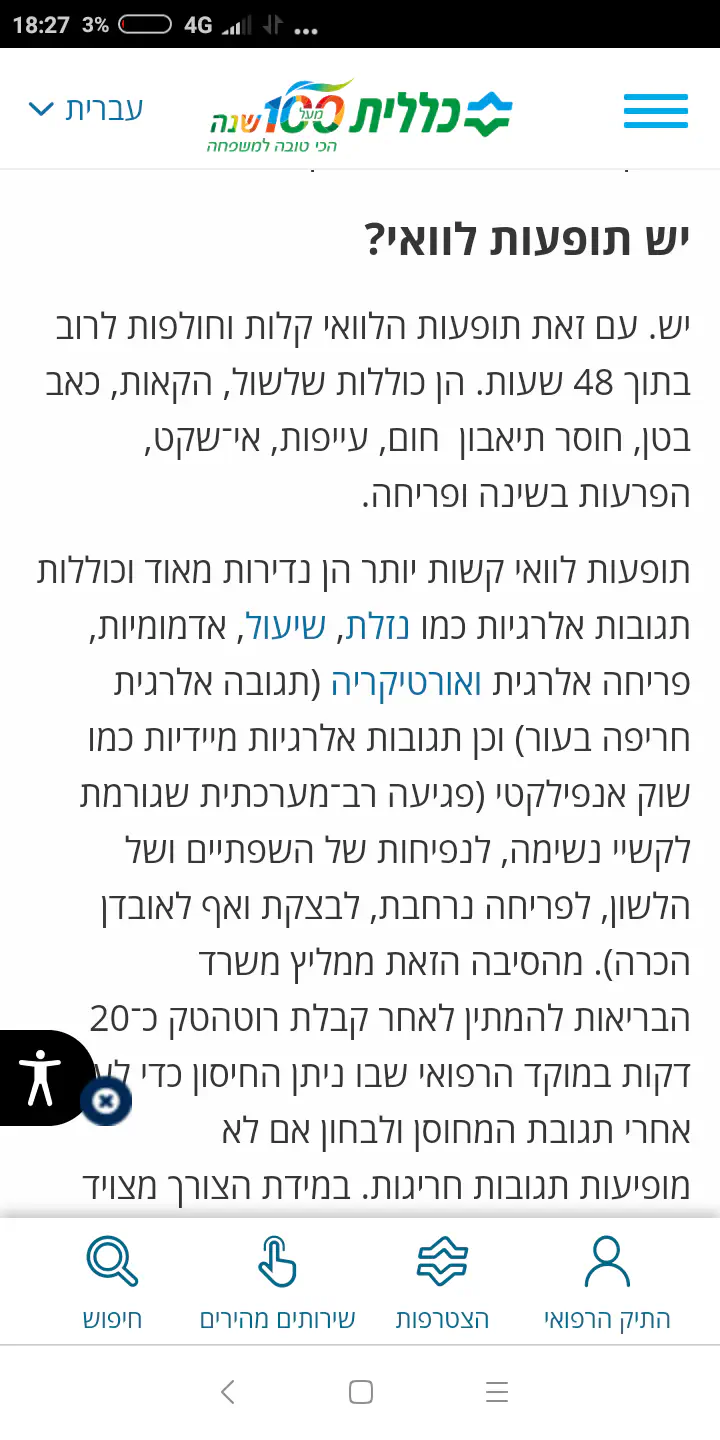Dismiss the accessibility widget
This screenshot has width=720, height=1440.
[106, 1102]
